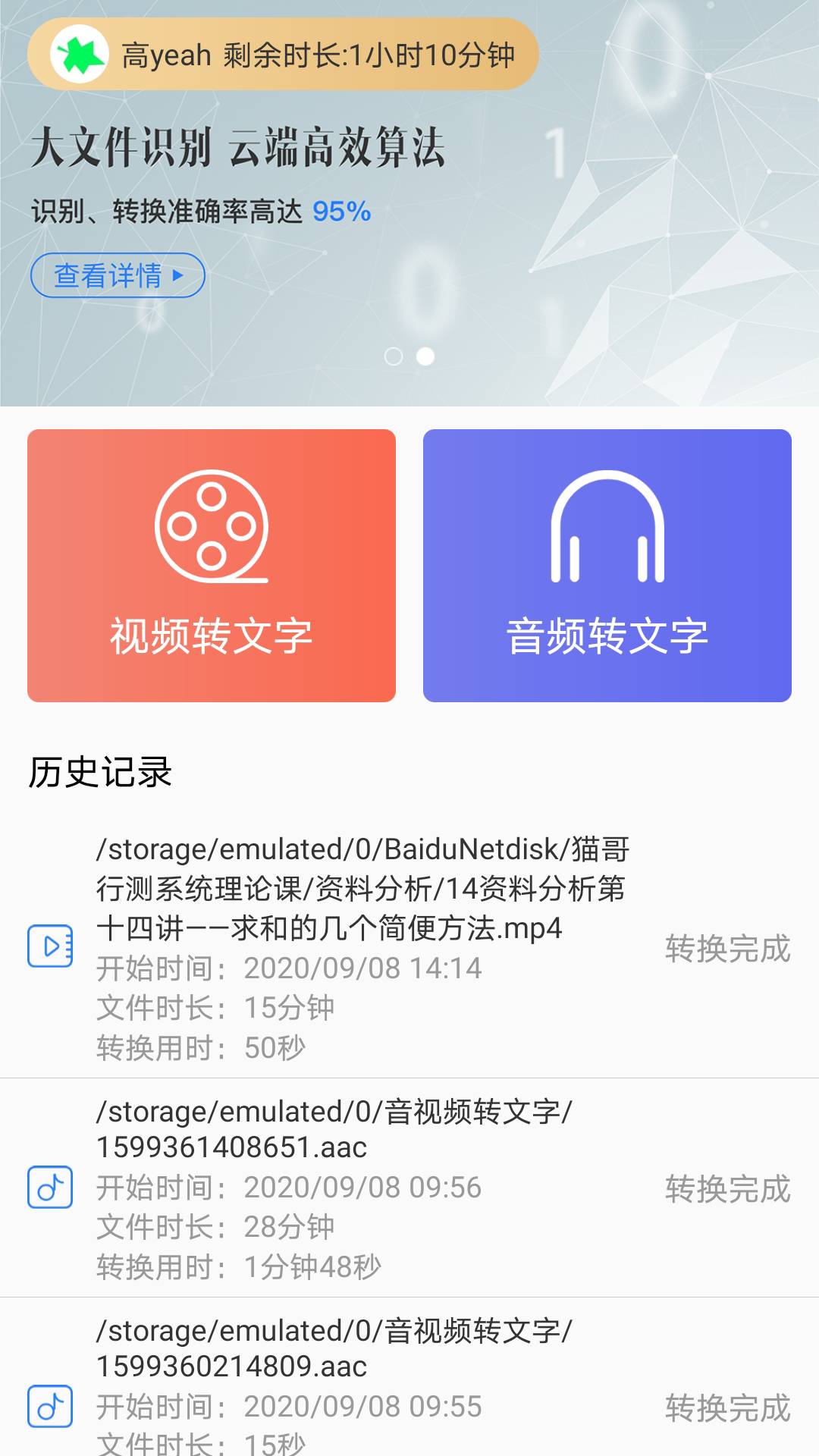Tap the 高yeah membership badge

pos(284,55)
